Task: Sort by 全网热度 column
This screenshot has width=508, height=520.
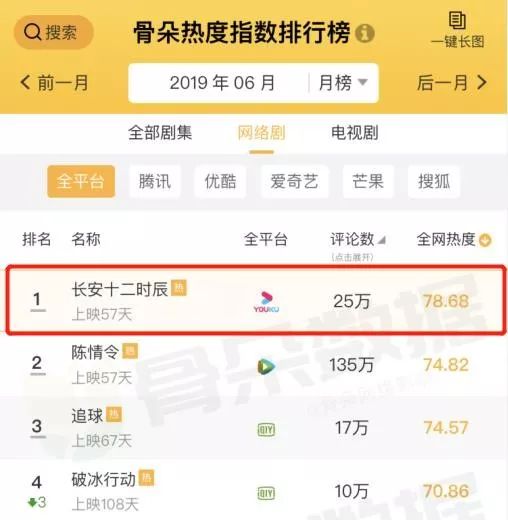Action: pyautogui.click(x=454, y=239)
